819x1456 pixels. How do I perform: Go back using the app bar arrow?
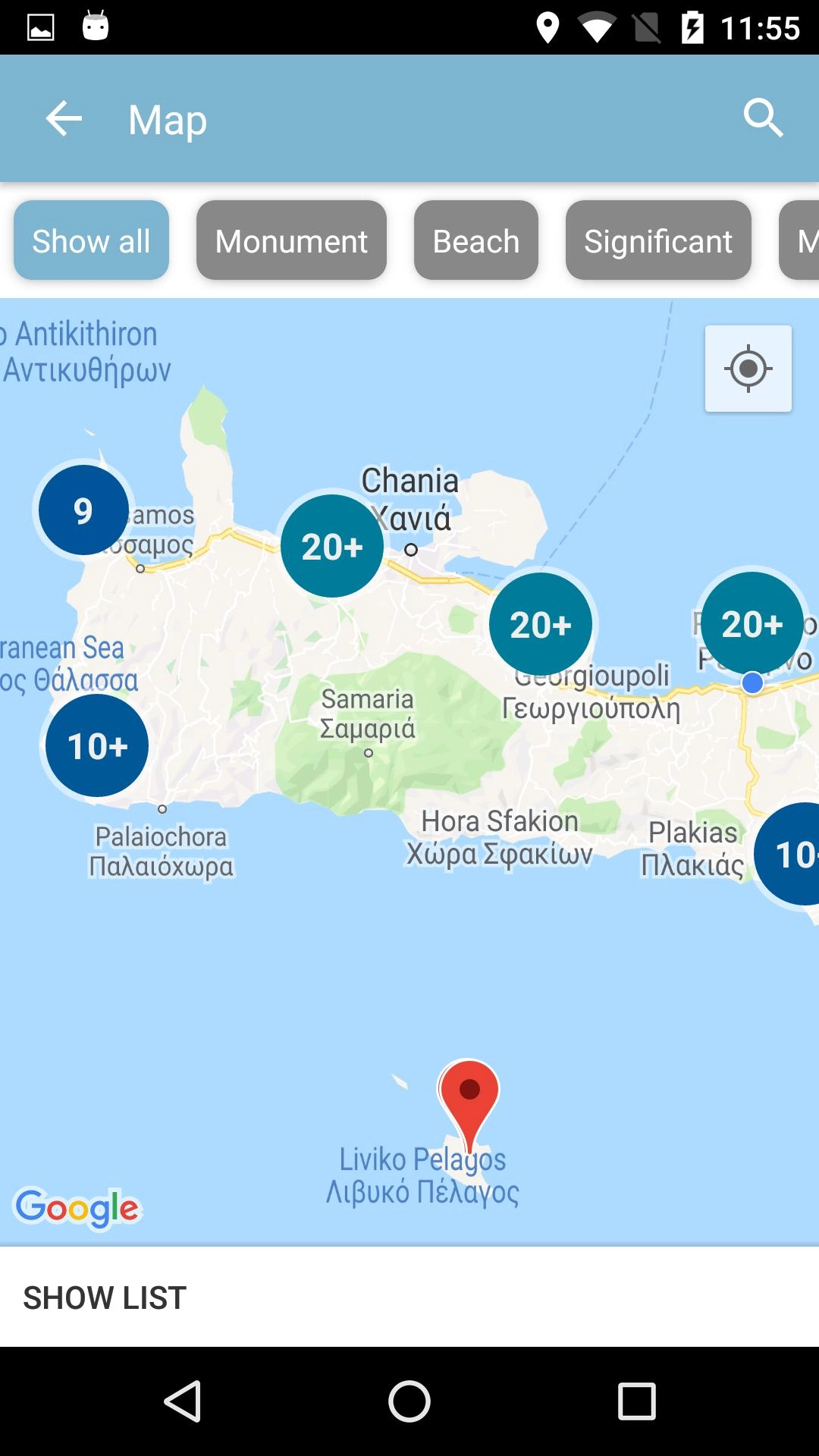coord(64,119)
